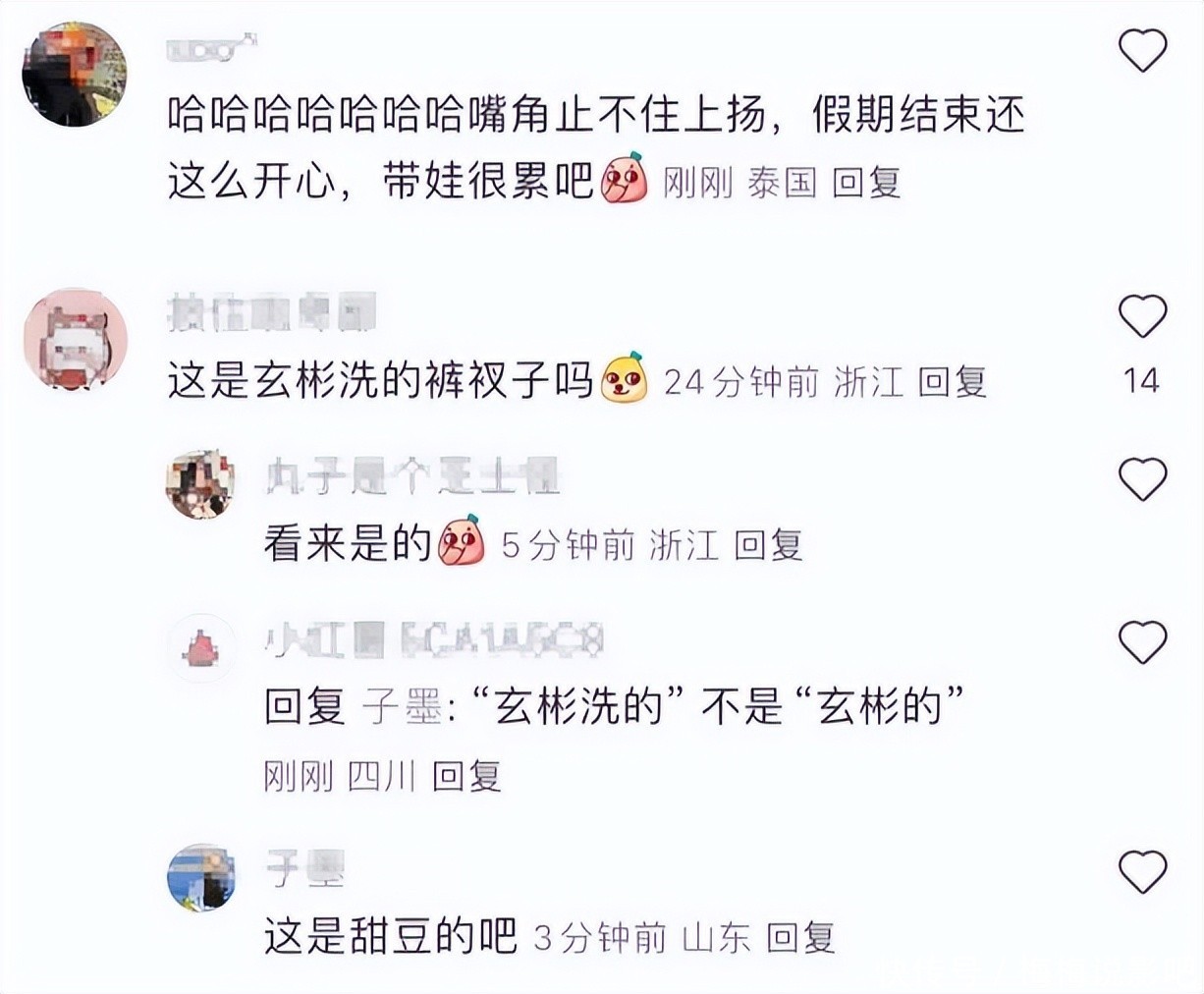The width and height of the screenshot is (1204, 994).
Task: Like the comment from 泰国 about 带娃很累吧
Action: click(x=1143, y=50)
